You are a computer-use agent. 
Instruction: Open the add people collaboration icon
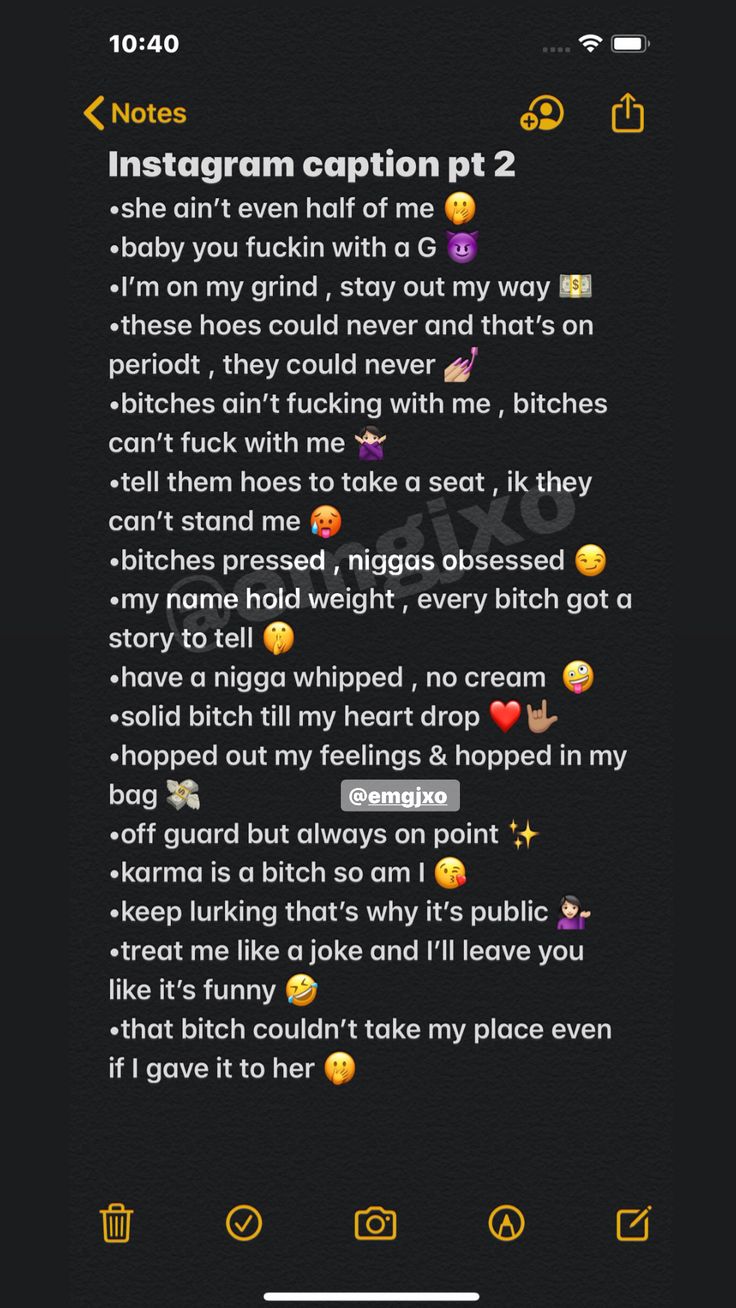(x=542, y=113)
